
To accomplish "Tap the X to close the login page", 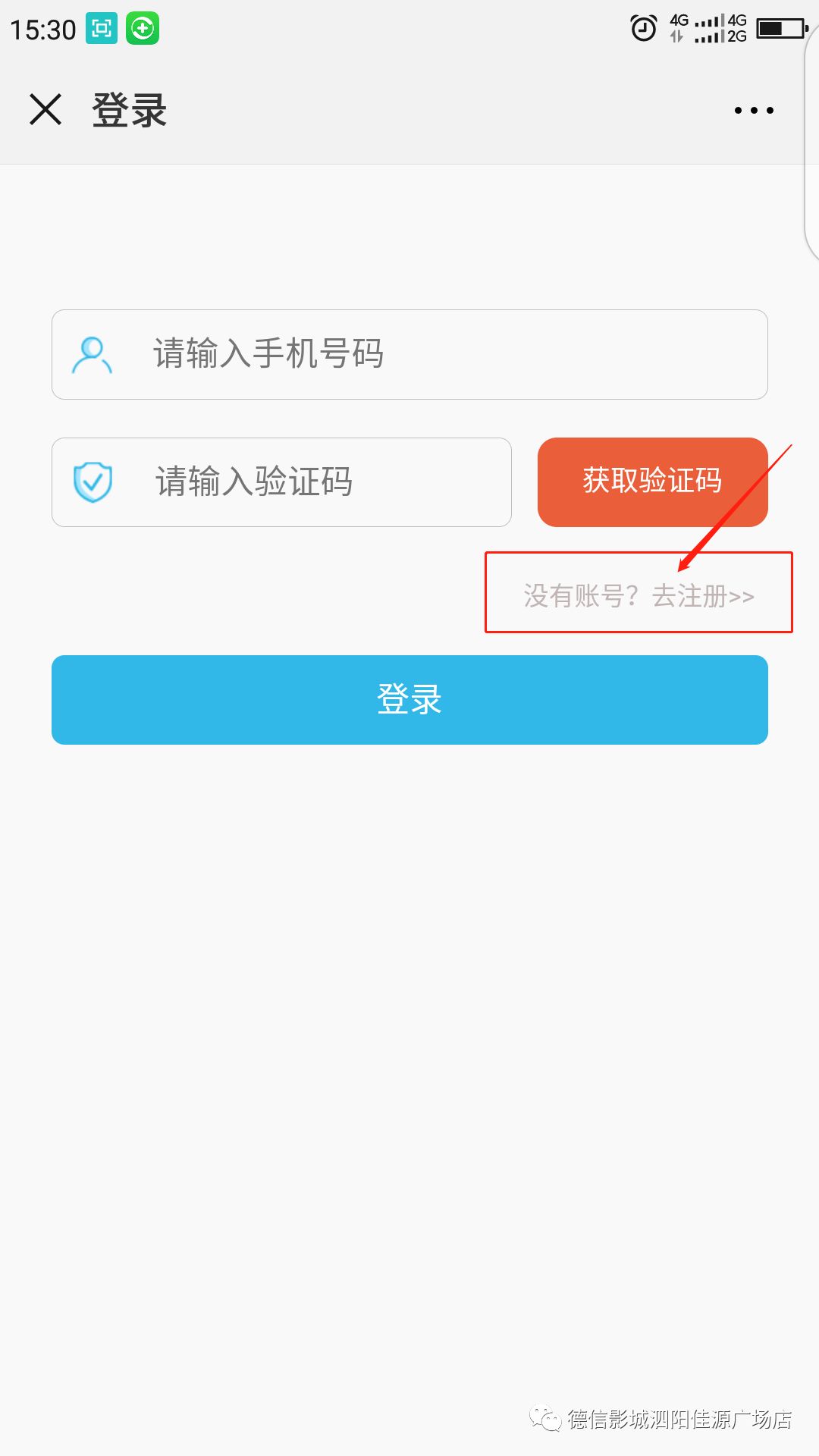I will pyautogui.click(x=44, y=110).
